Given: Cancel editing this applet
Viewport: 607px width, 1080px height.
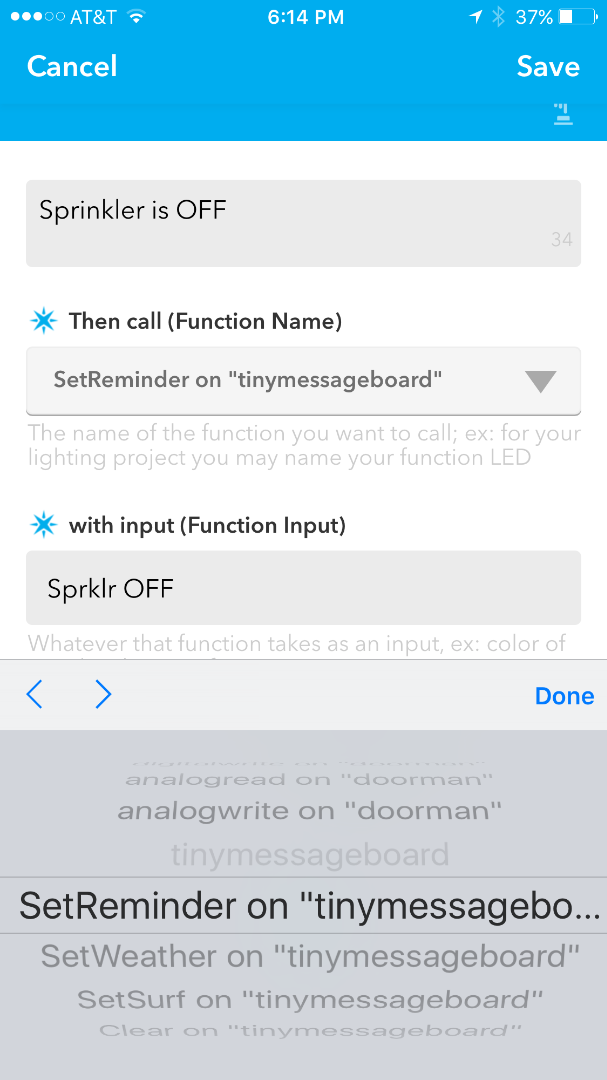Looking at the screenshot, I should click(72, 66).
